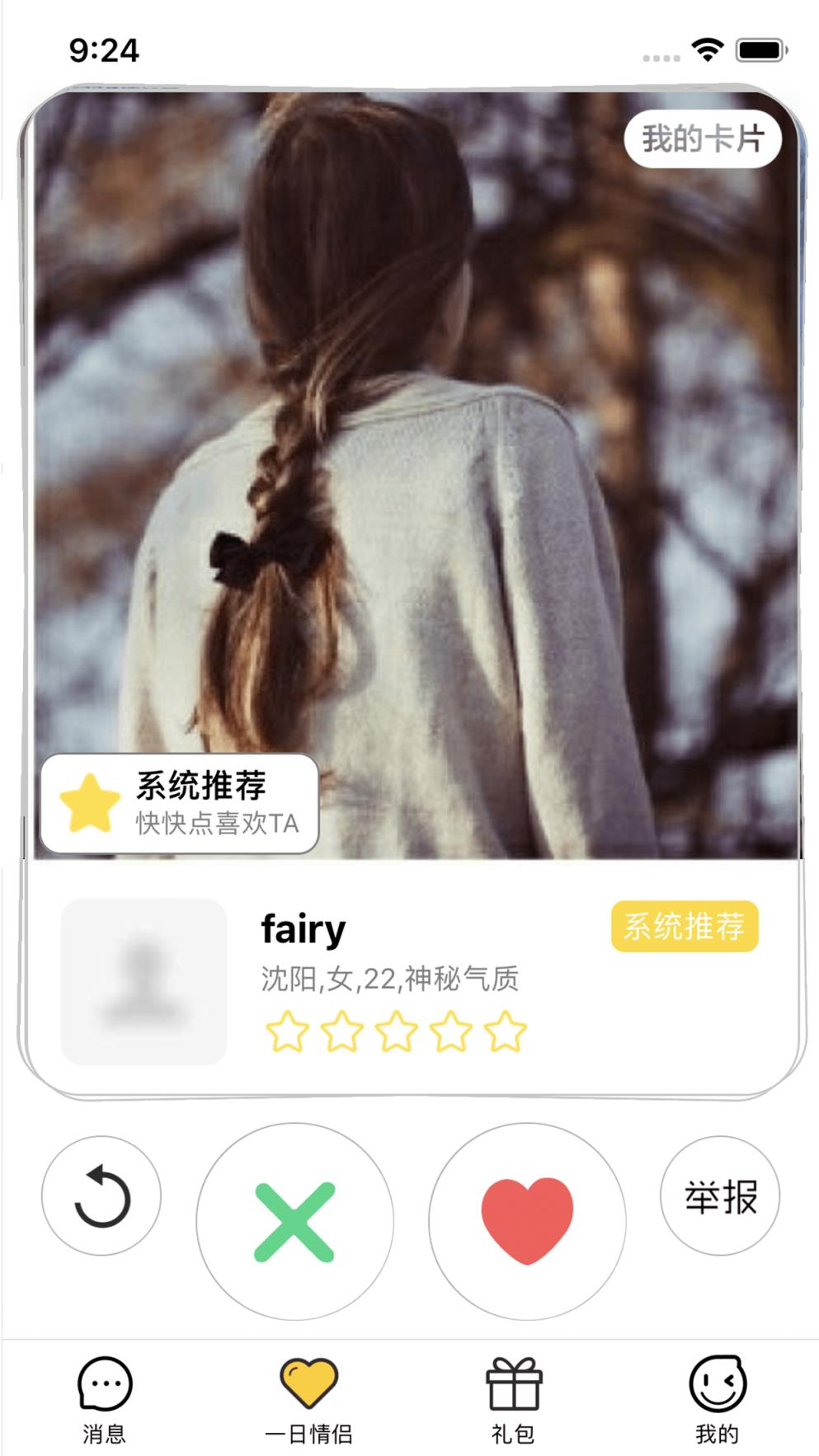Select the first star in fairy's rating

click(288, 1029)
